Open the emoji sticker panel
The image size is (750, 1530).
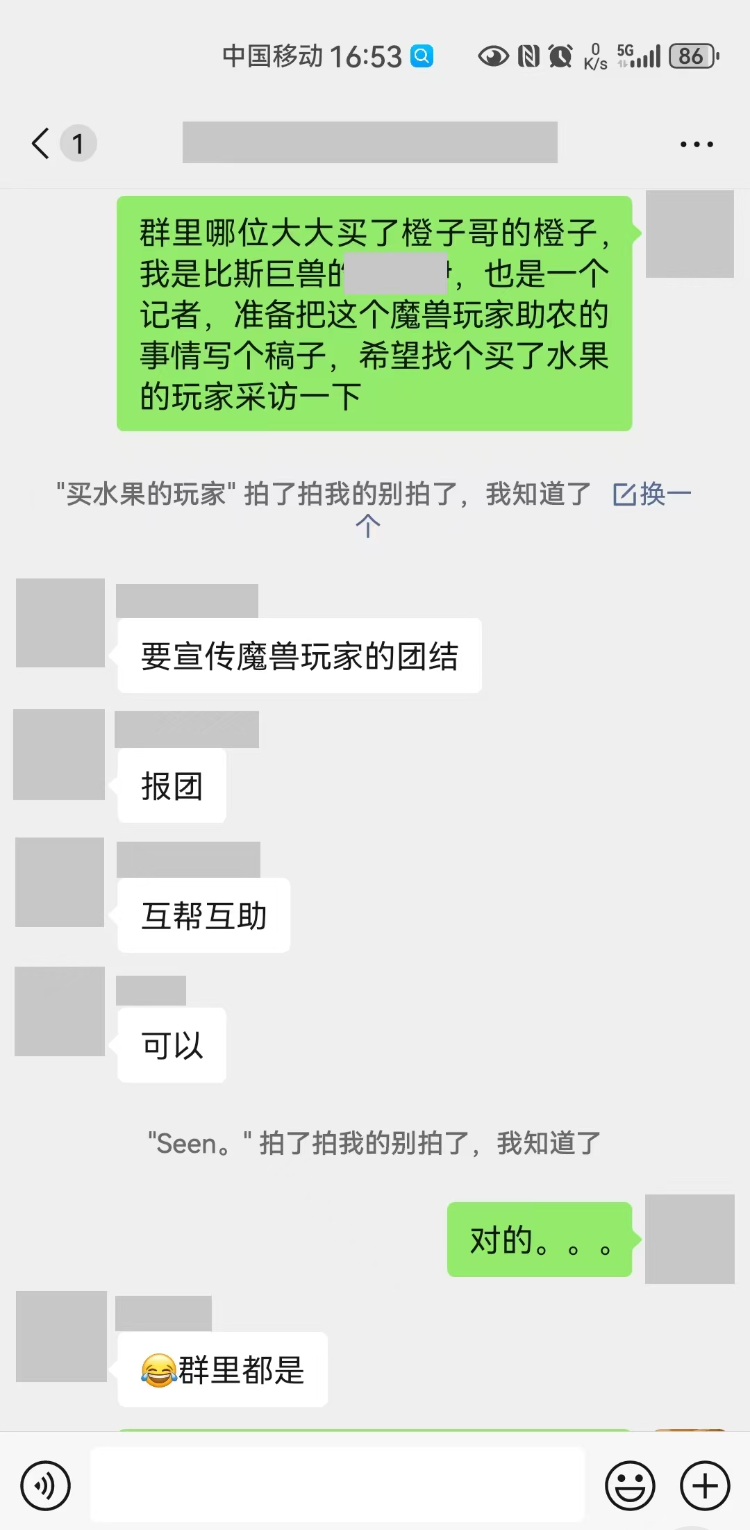[631, 1485]
